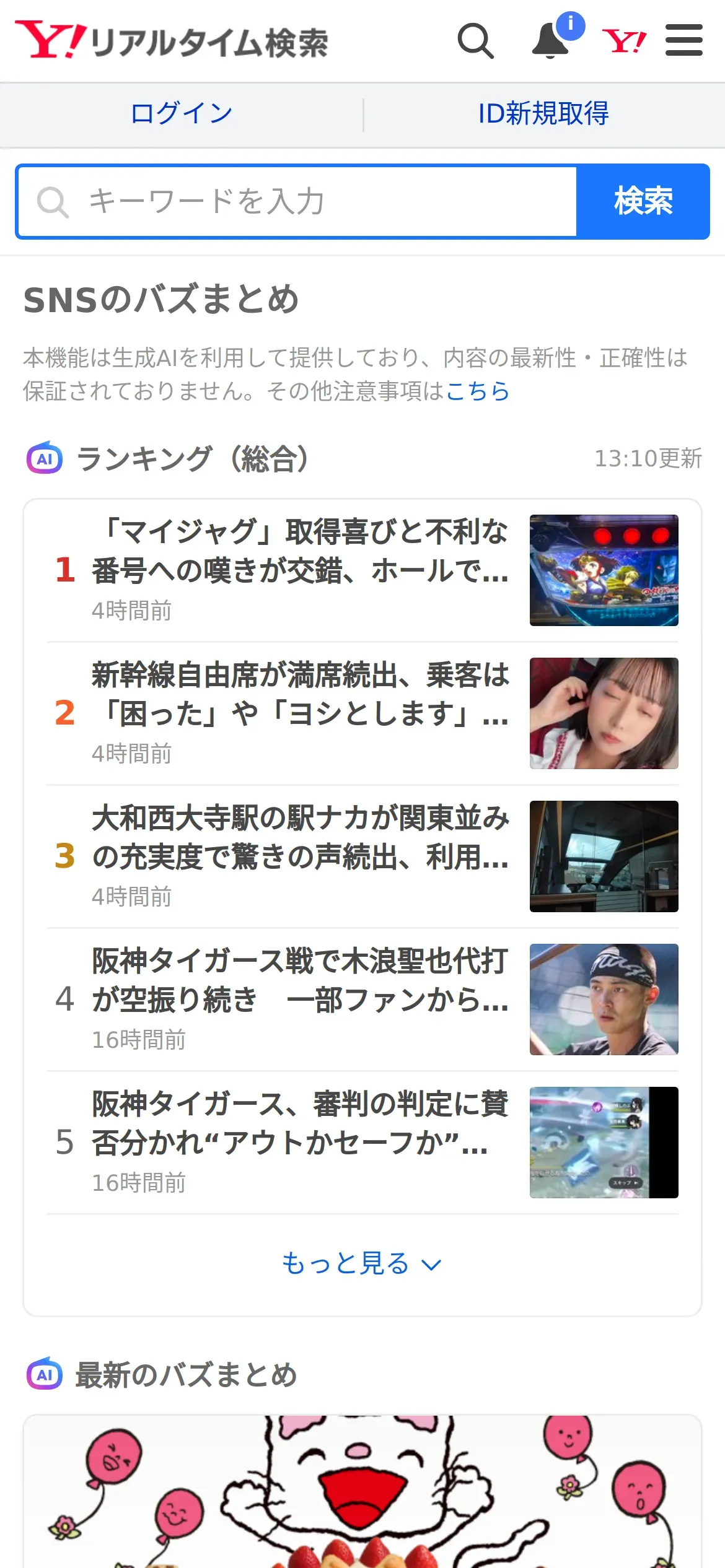Open rank 5 審判の判定 article
Viewport: 725px width, 1568px height.
coord(362,1143)
